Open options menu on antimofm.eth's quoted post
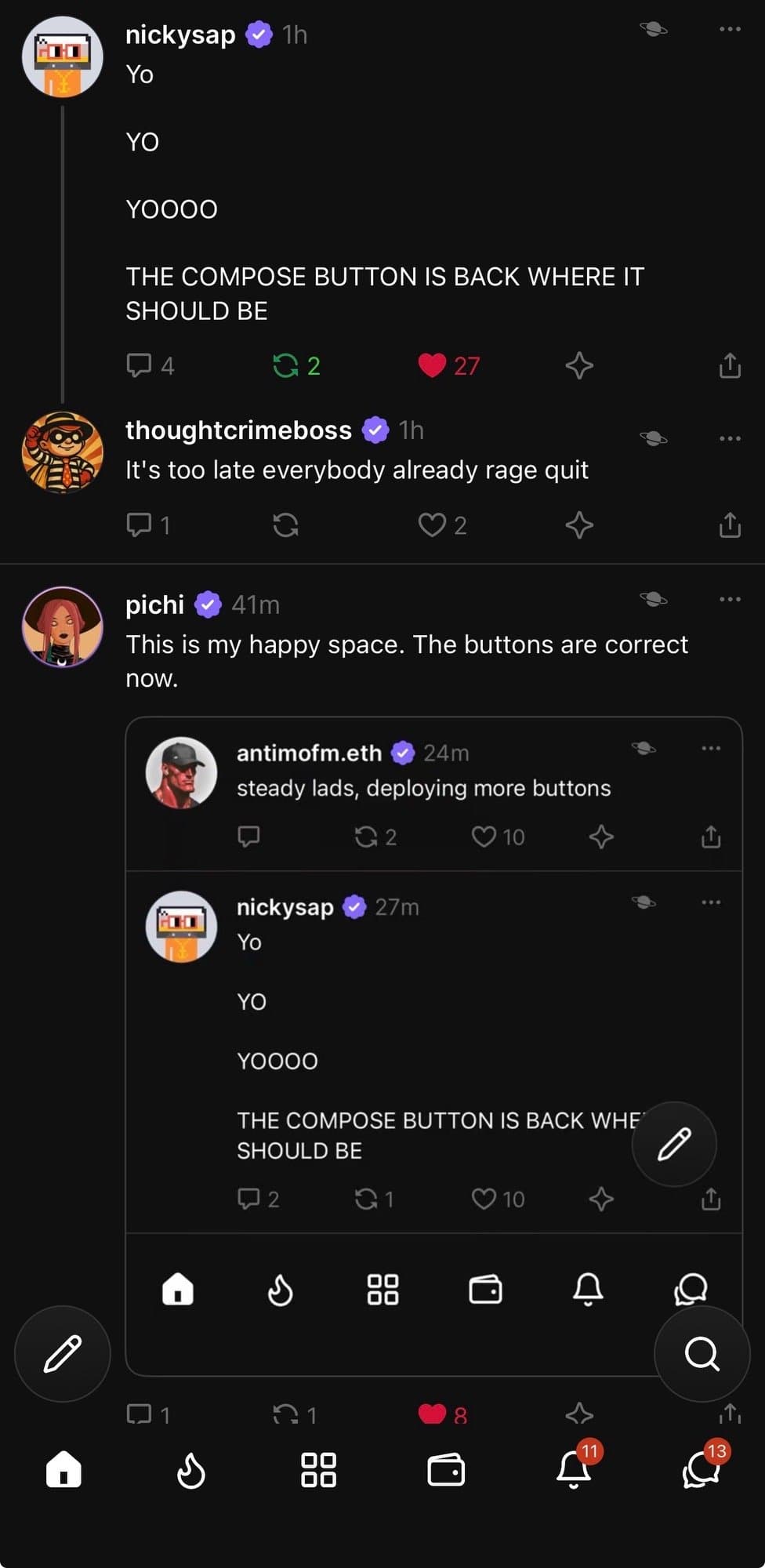 tap(710, 749)
